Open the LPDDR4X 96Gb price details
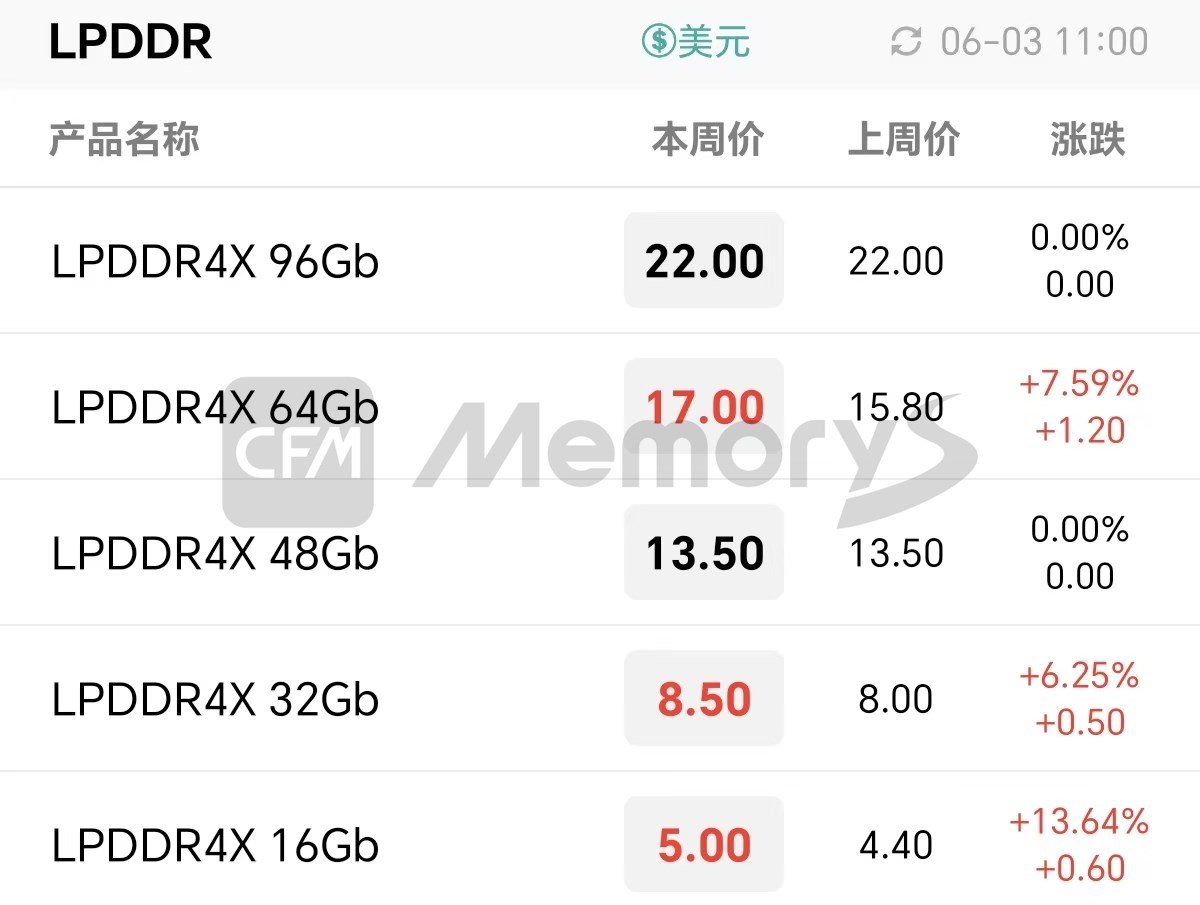This screenshot has height=905, width=1200. tap(215, 261)
